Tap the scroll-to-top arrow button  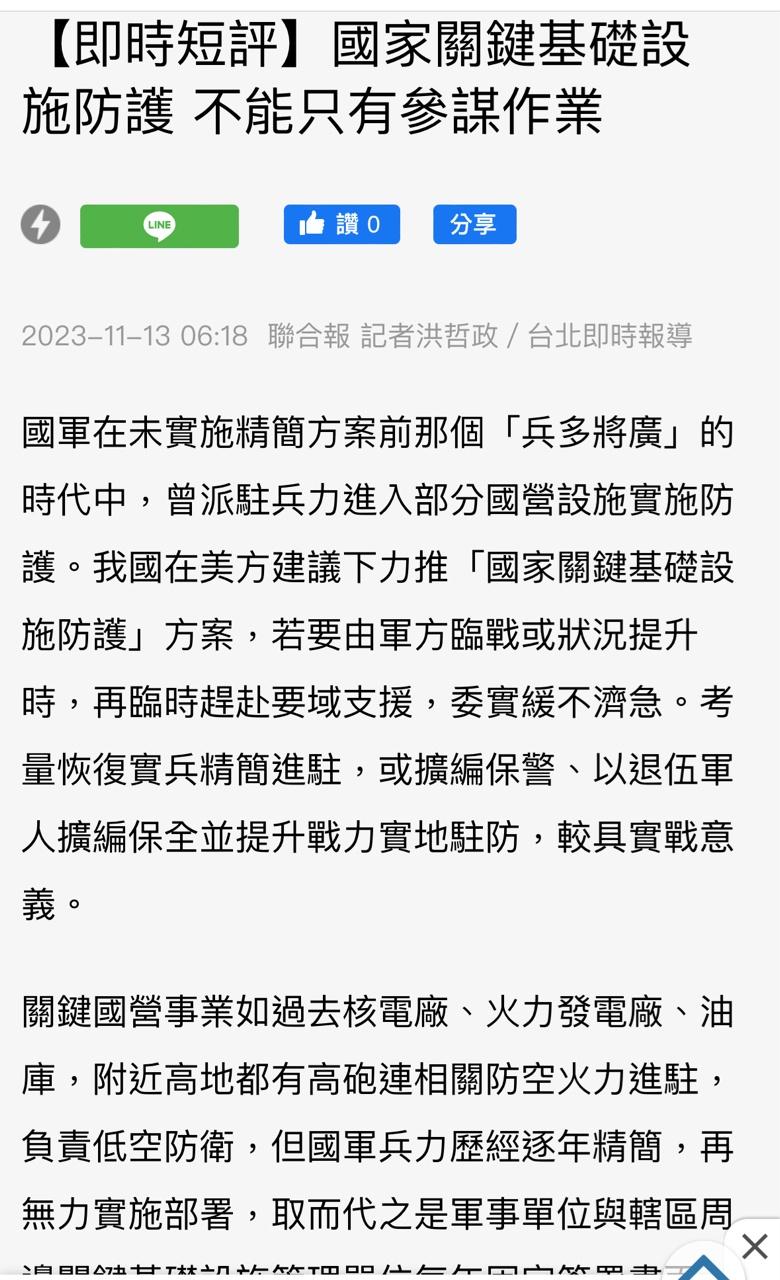(x=704, y=1268)
